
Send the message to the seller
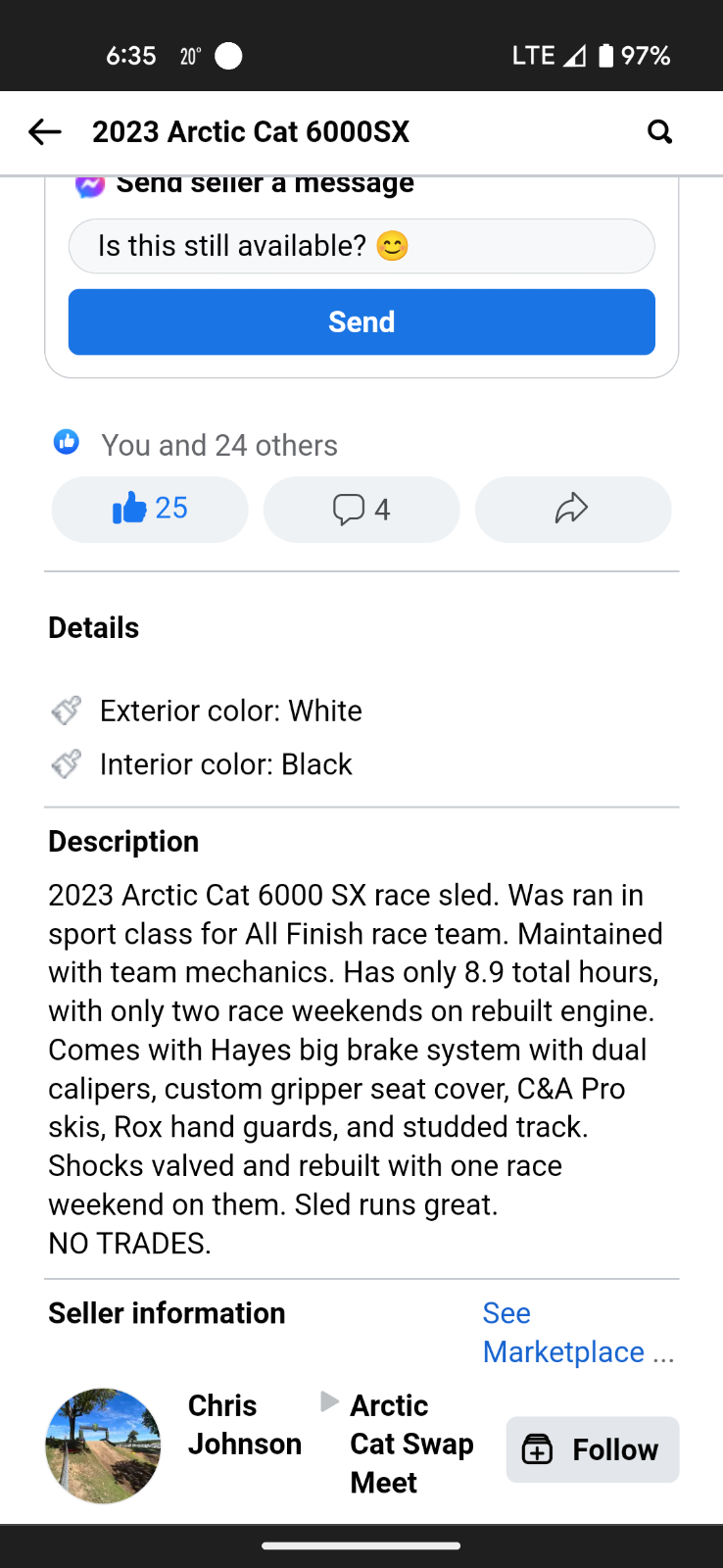361,321
